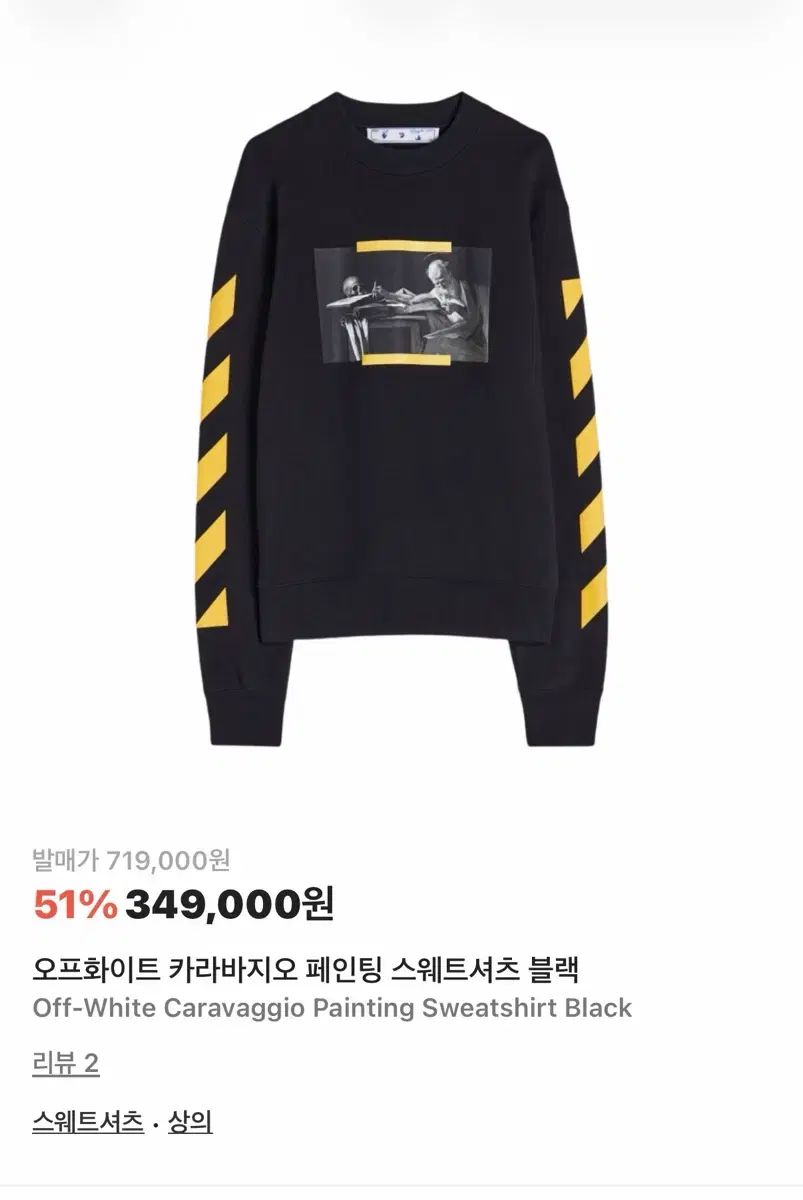Open the 리뷰 2 reviews link
Screen dimensions: 803x1200
click(x=66, y=1063)
